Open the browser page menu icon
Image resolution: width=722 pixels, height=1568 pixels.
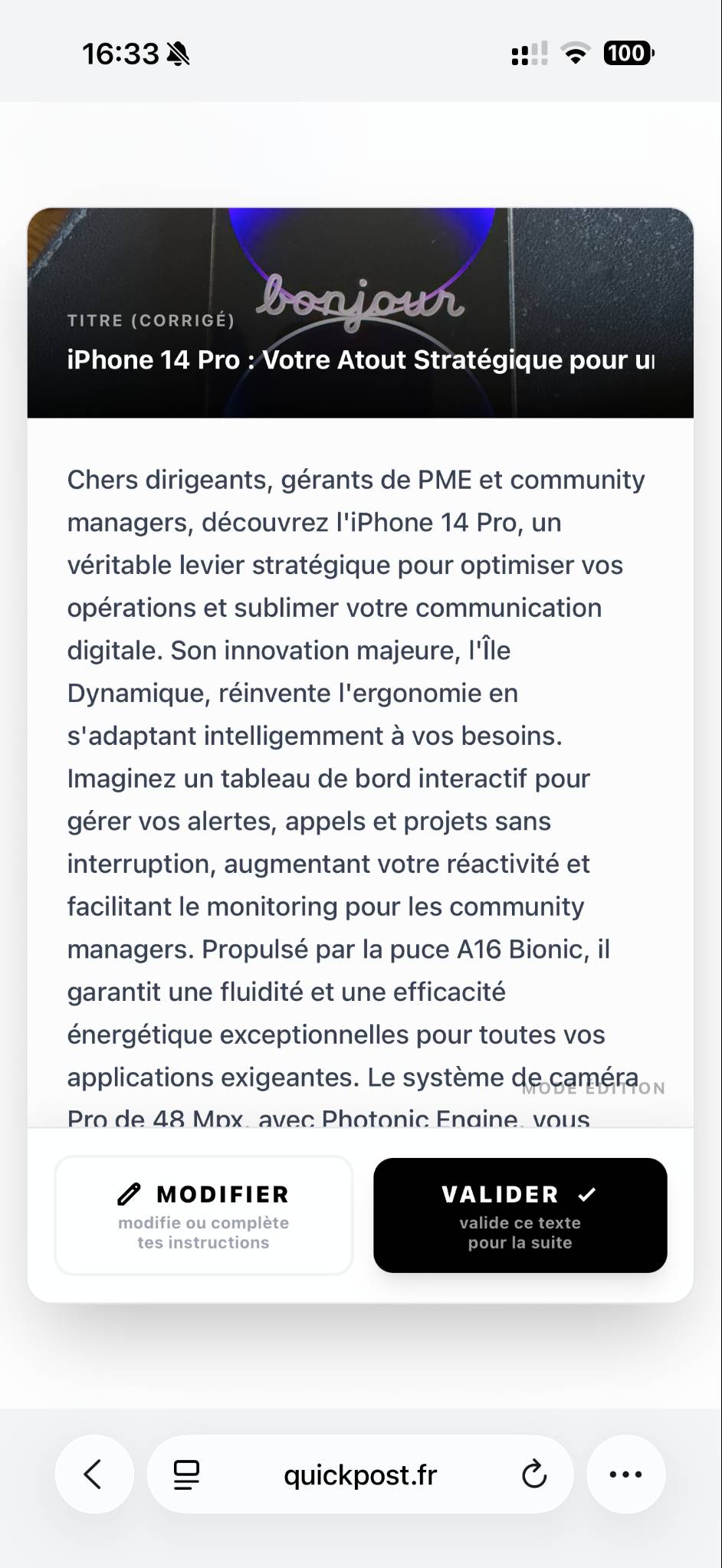(x=186, y=1474)
